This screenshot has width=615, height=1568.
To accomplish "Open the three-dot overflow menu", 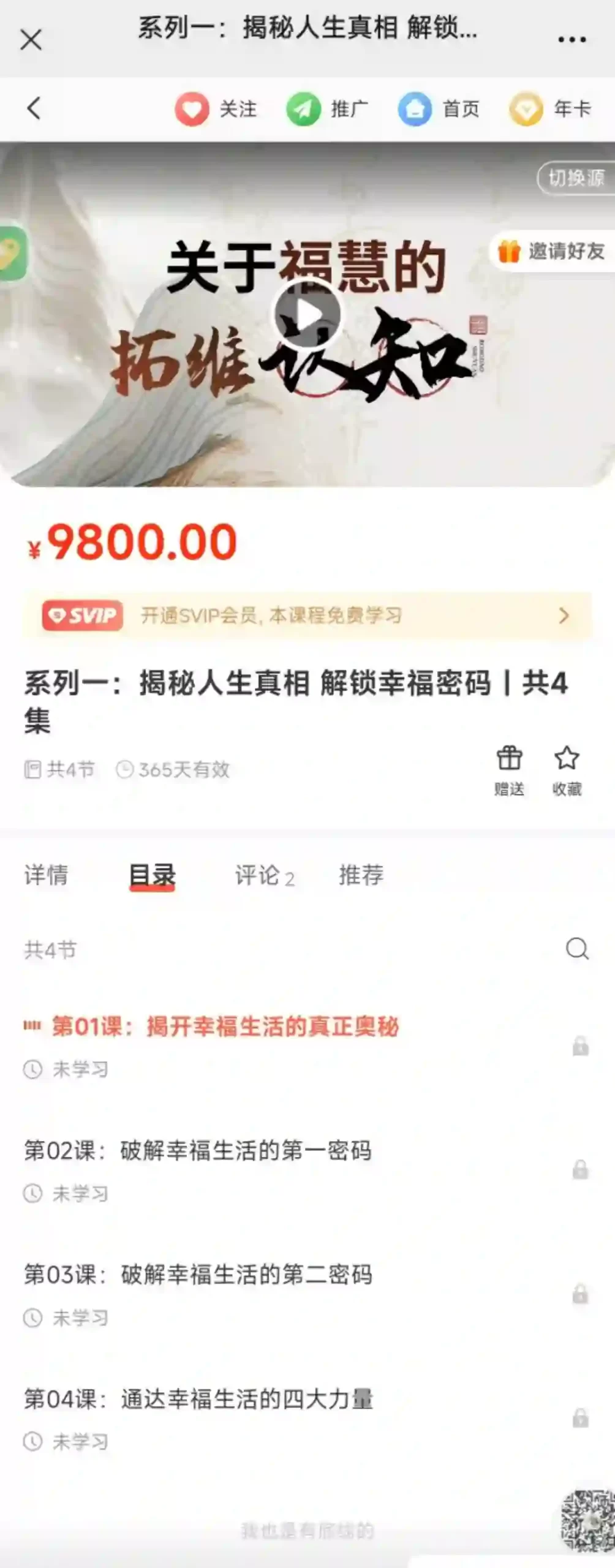I will coord(572,40).
